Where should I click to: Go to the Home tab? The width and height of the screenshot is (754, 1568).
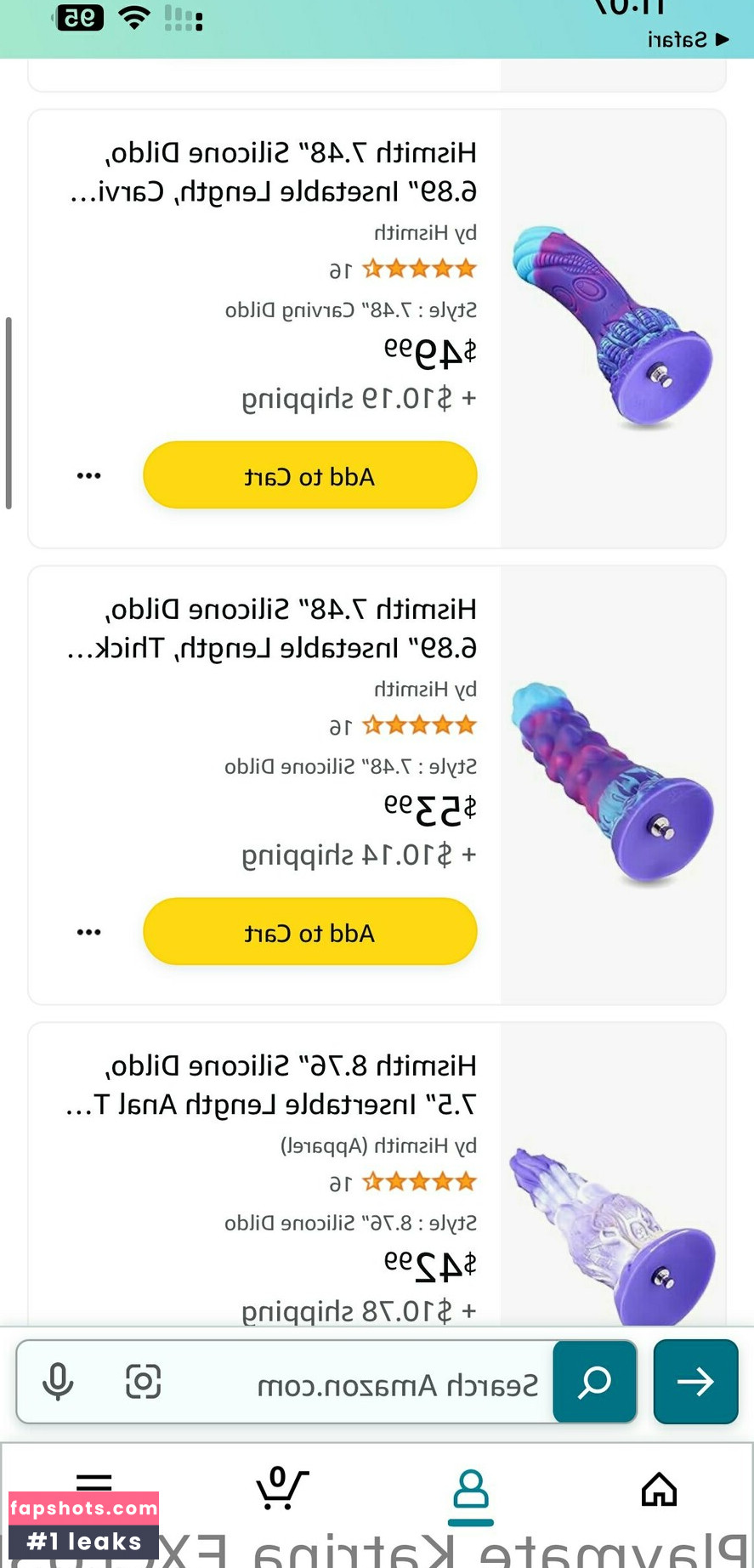(659, 1490)
